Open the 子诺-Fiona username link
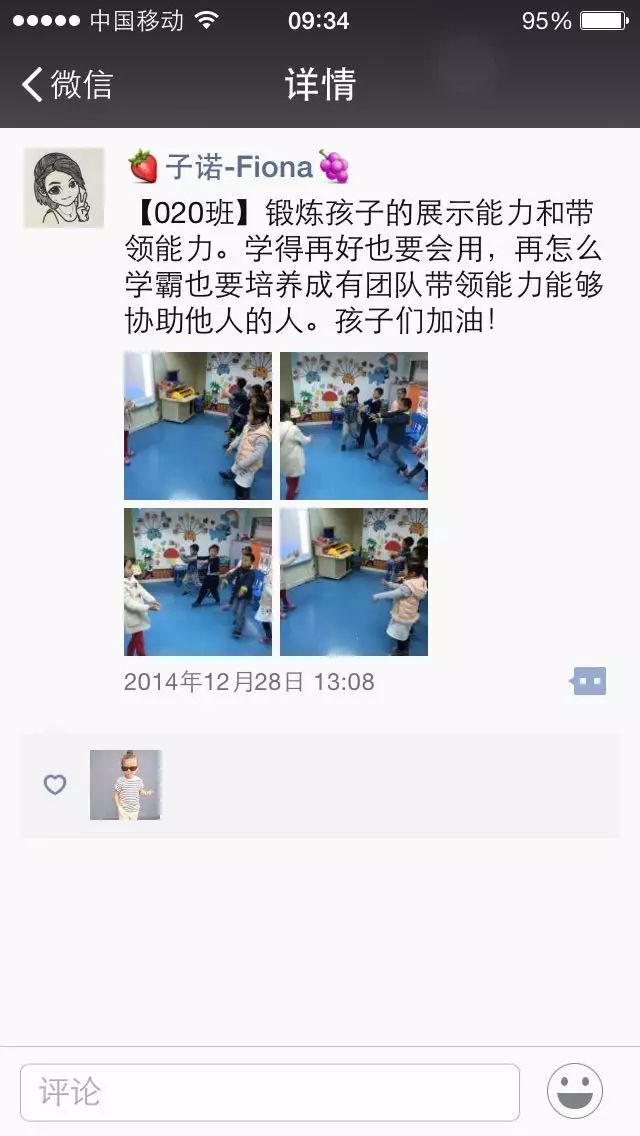 coord(240,167)
